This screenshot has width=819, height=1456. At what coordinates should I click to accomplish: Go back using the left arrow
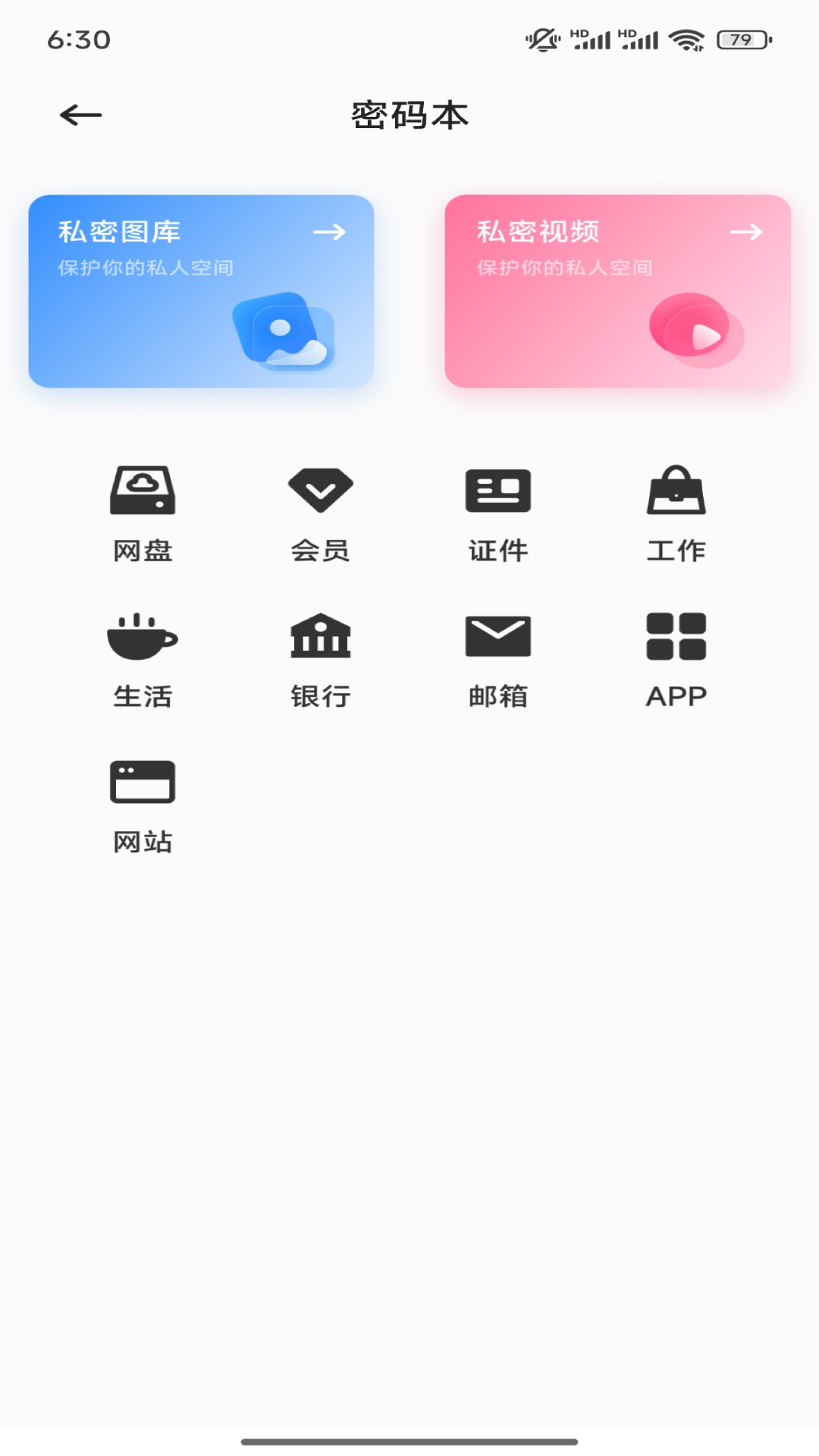(80, 114)
